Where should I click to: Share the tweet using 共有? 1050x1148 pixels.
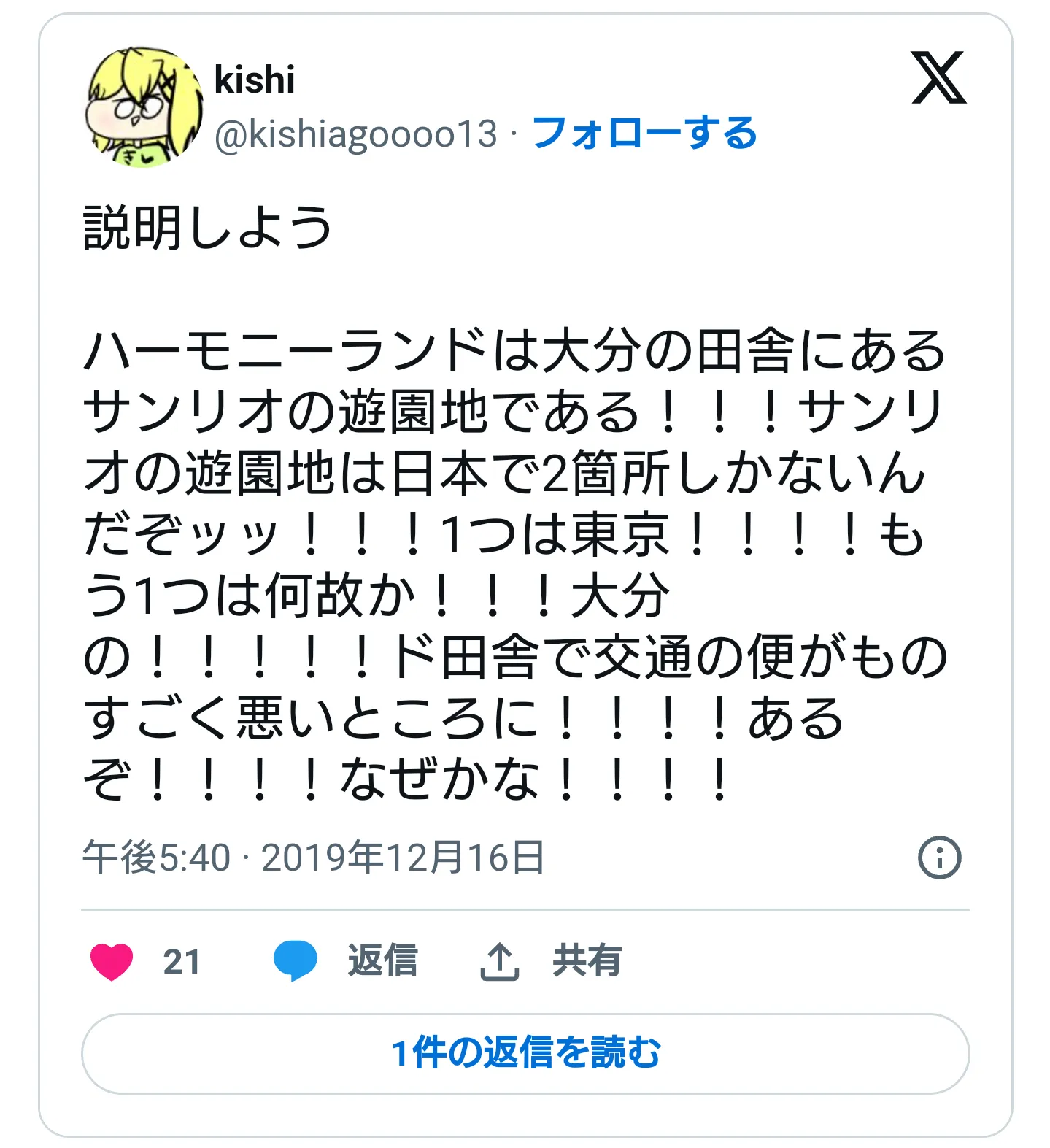tap(551, 960)
